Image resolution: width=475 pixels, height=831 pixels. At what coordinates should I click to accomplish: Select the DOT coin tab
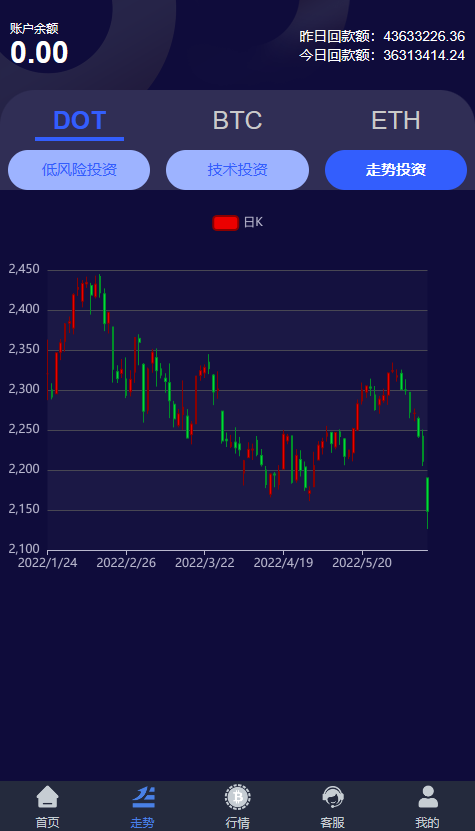coord(80,121)
